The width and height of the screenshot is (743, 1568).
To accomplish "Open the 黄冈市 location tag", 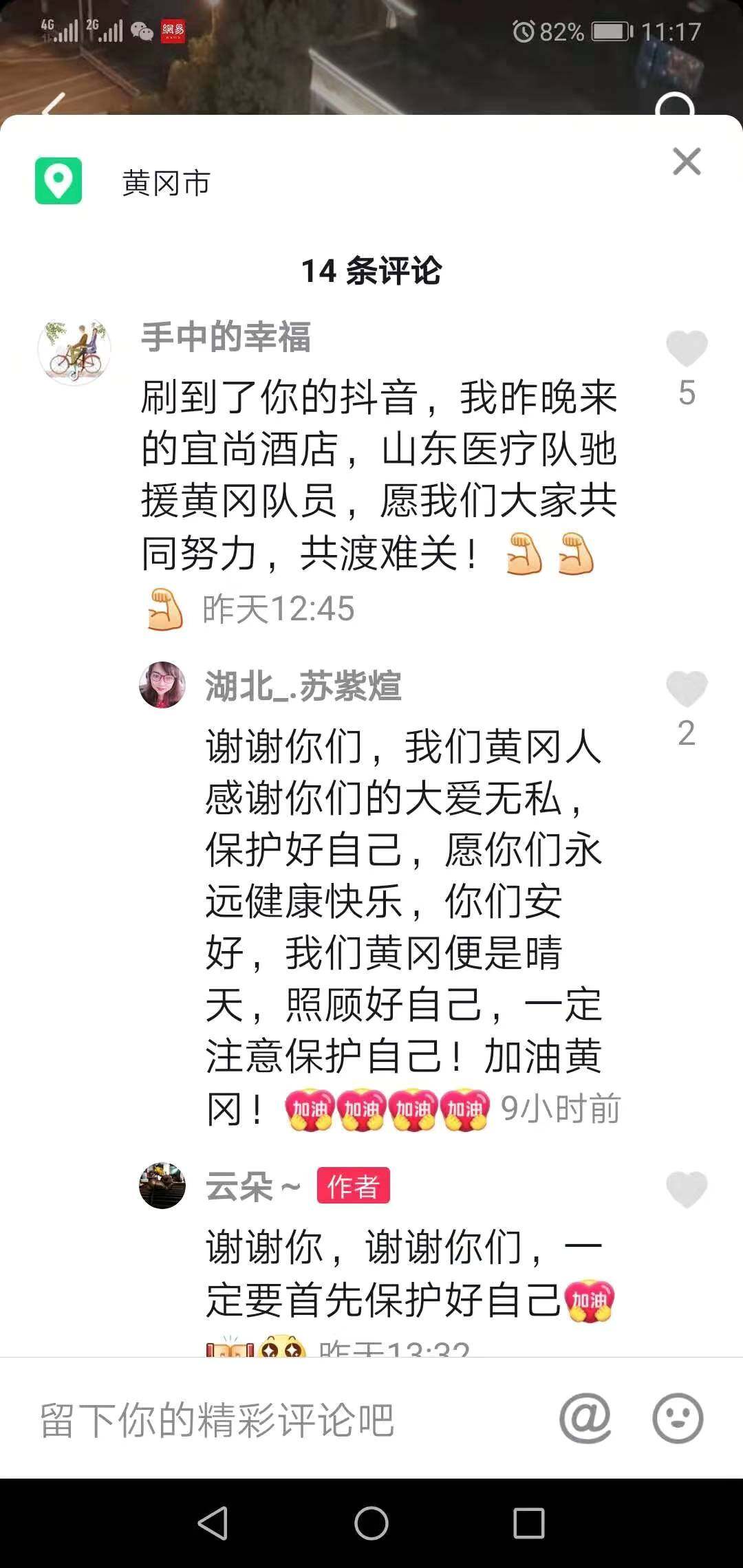I will 165,183.
